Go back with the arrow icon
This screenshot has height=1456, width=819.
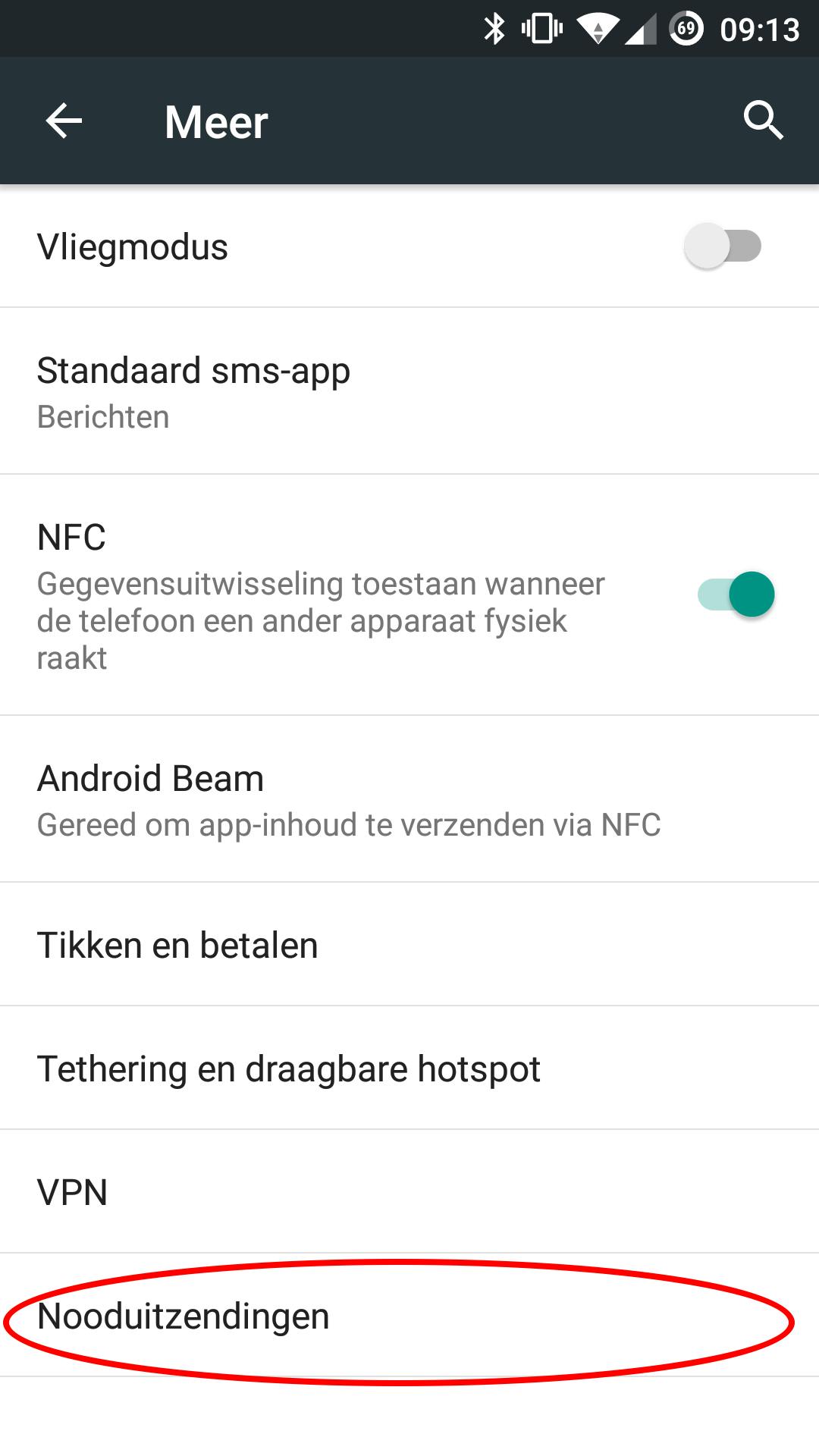pyautogui.click(x=64, y=121)
